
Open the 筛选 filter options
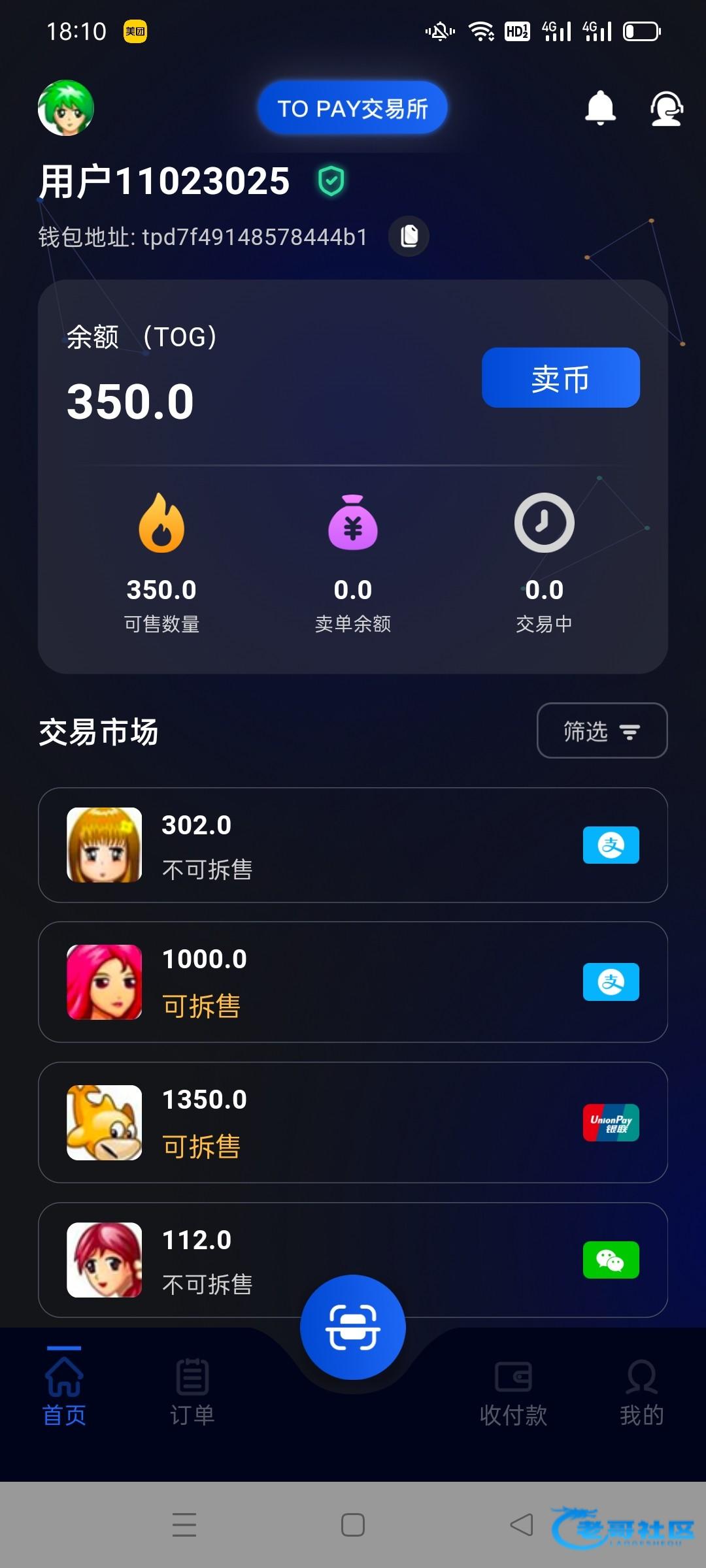click(601, 730)
